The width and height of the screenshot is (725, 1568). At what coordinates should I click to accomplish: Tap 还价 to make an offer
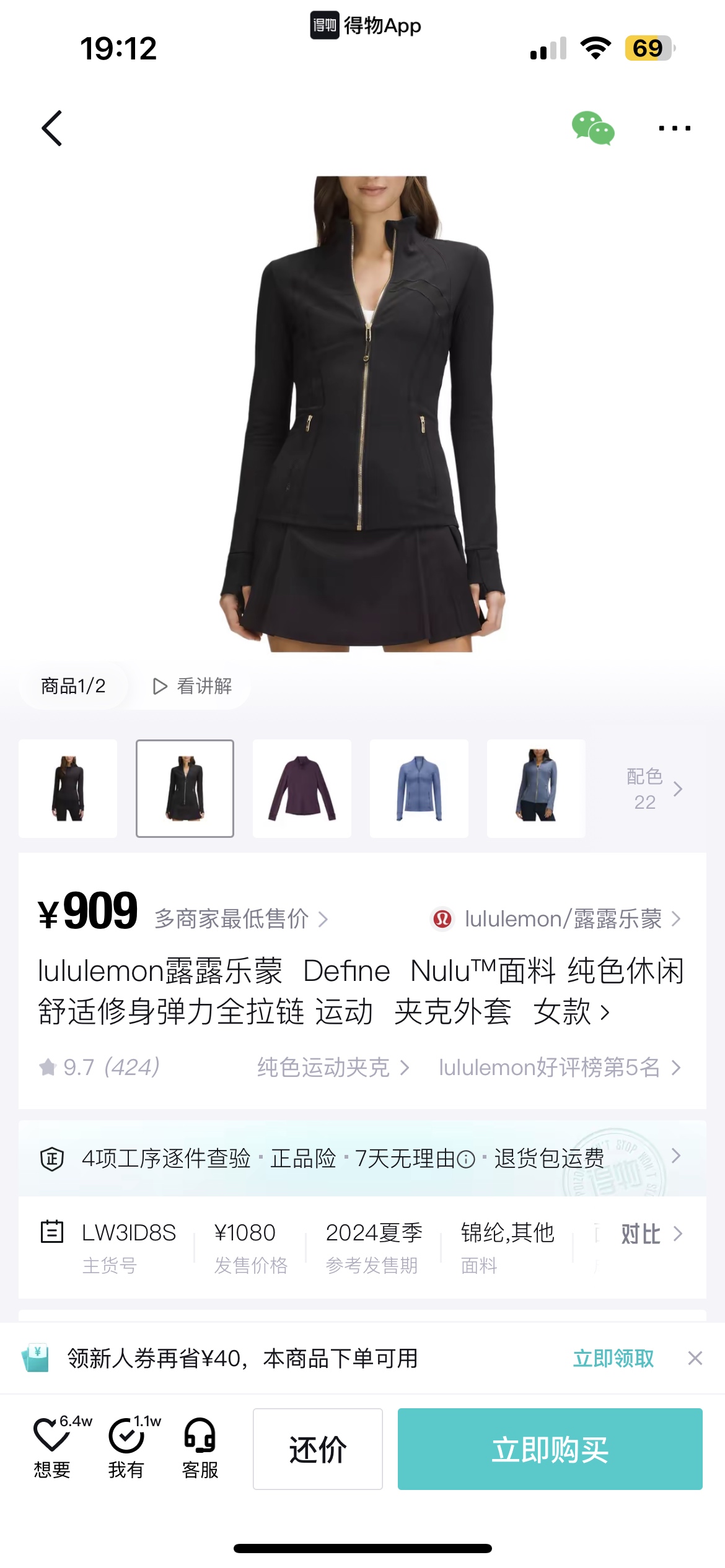(318, 1449)
